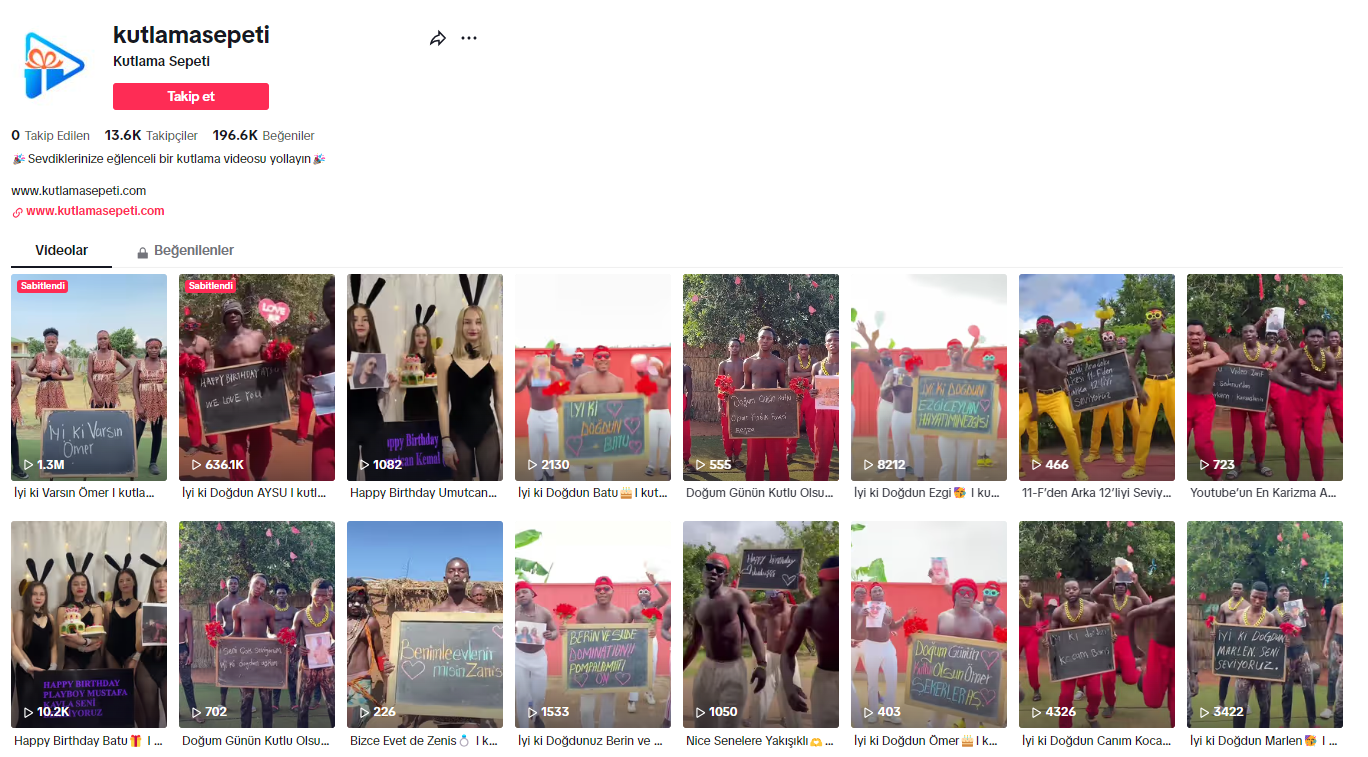Open the www.kutlamasepeti.com link
The width and height of the screenshot is (1368, 757).
coord(95,211)
